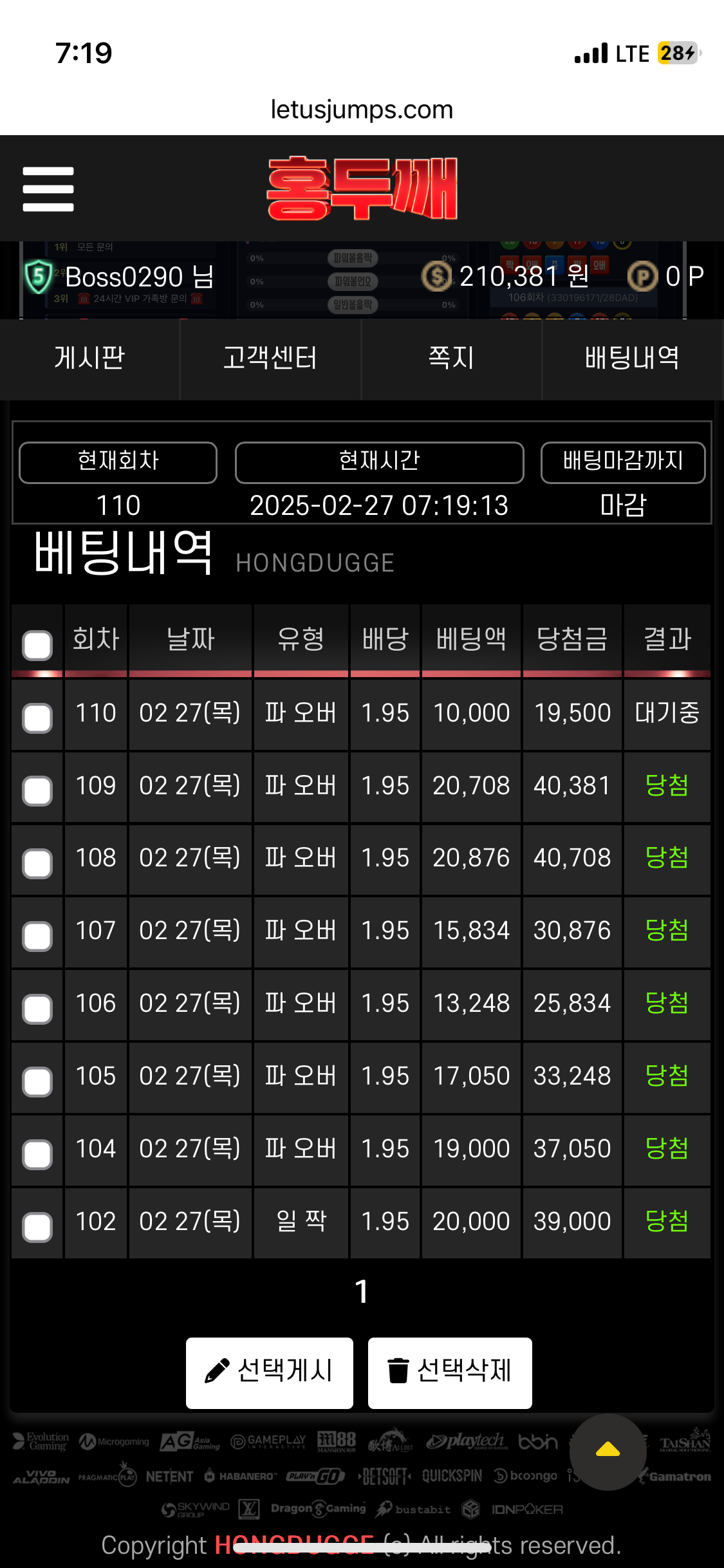Image resolution: width=724 pixels, height=1568 pixels.
Task: Mark the round 107 checkbox
Action: click(x=37, y=936)
